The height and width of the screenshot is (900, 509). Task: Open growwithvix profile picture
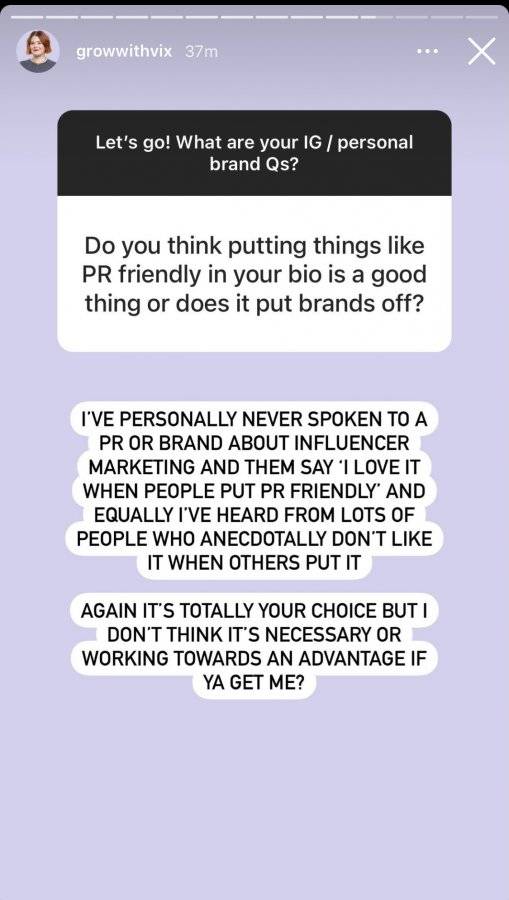click(38, 52)
